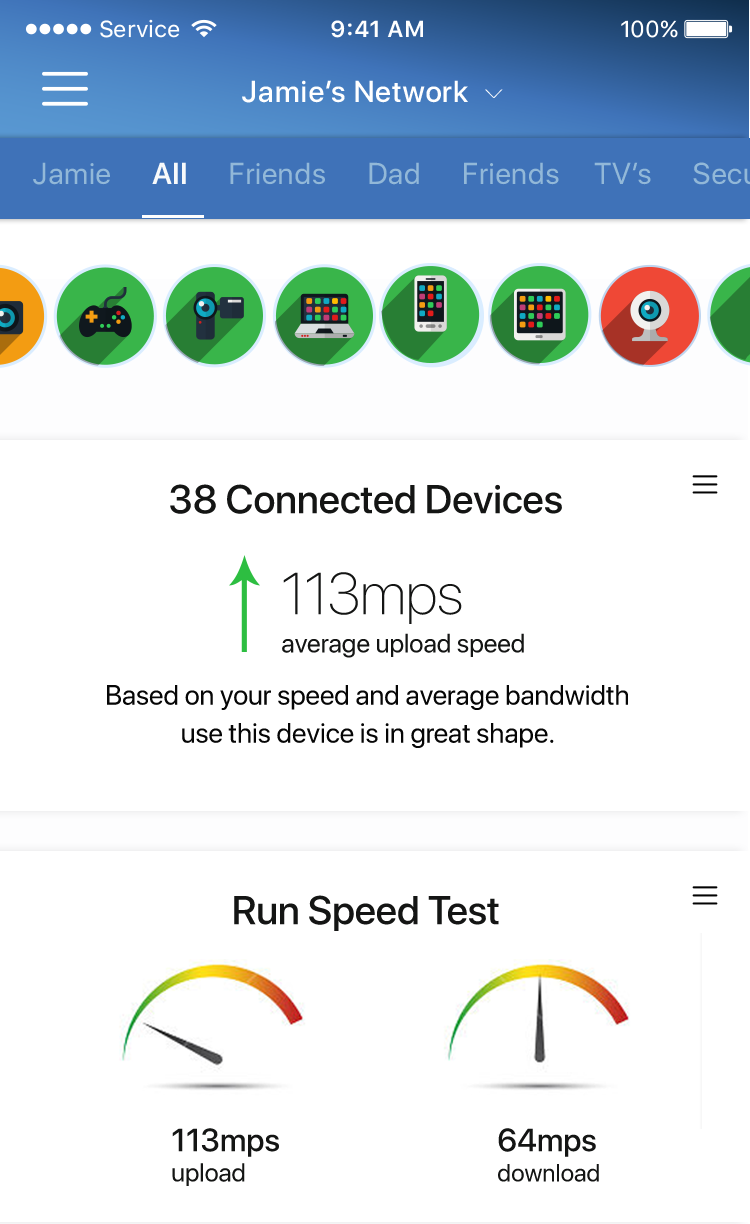The width and height of the screenshot is (750, 1224).
Task: Open the tablet device icon
Action: (x=541, y=316)
